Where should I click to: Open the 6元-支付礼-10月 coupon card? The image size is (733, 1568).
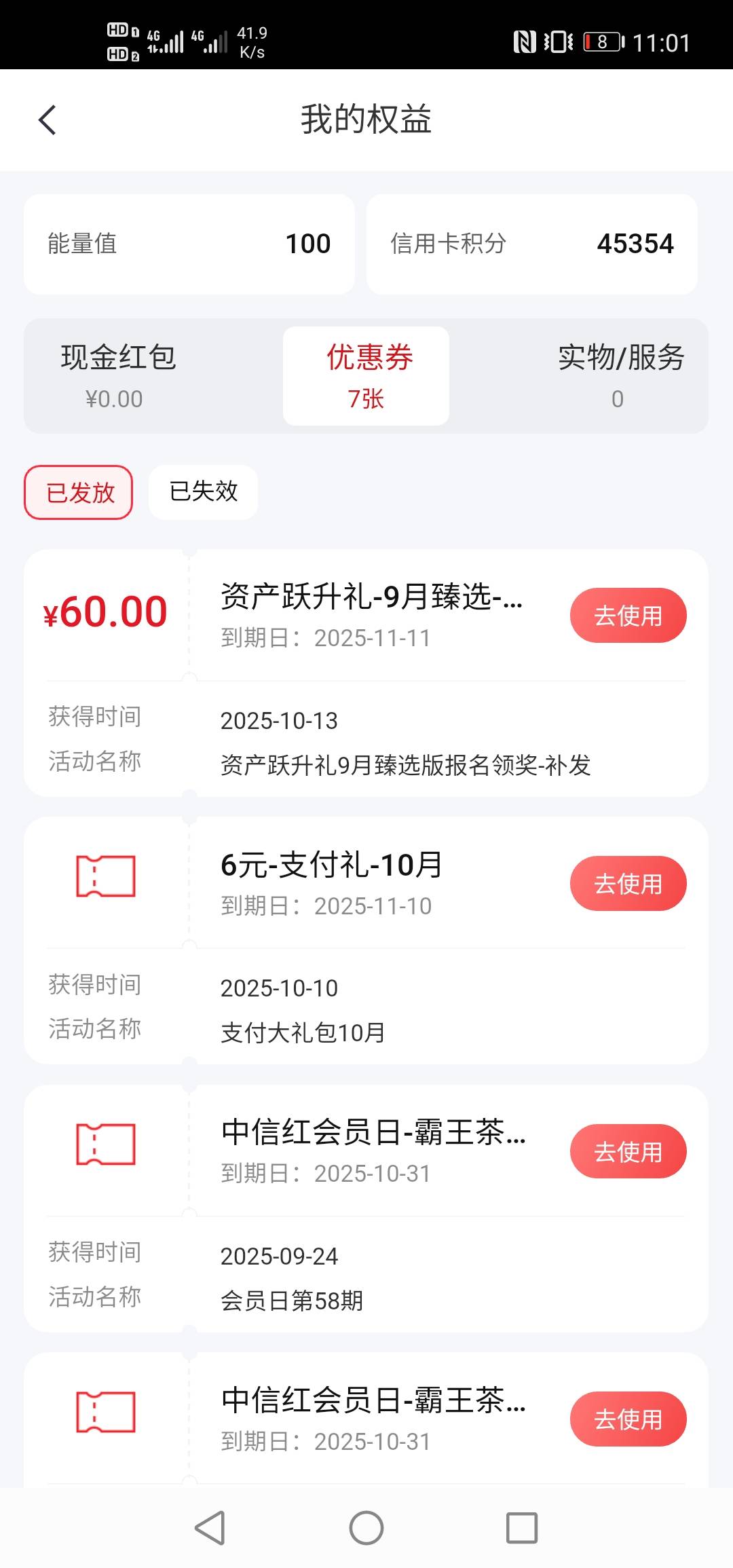click(366, 940)
